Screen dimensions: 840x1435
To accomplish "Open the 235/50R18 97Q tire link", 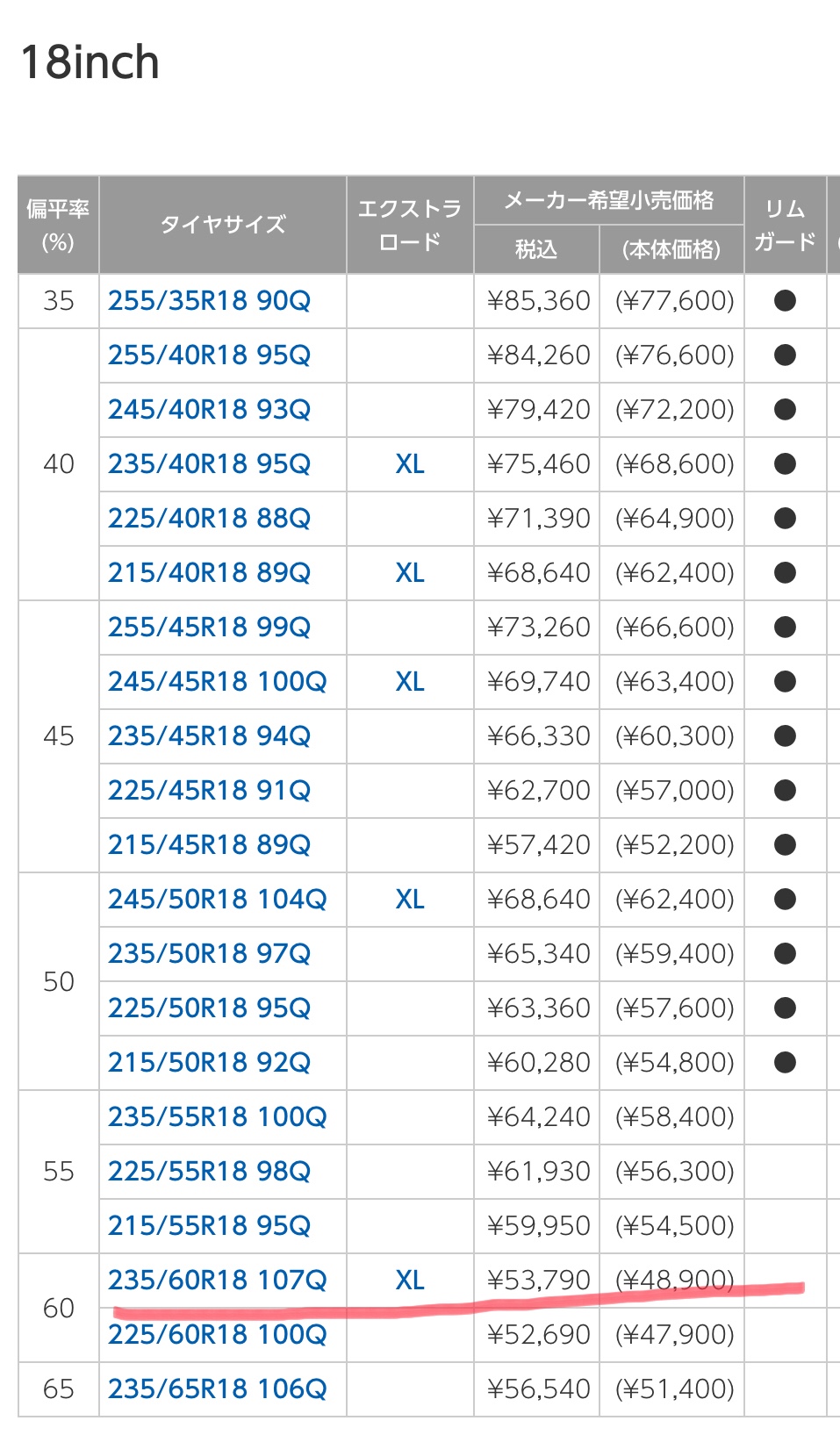I will tap(209, 954).
